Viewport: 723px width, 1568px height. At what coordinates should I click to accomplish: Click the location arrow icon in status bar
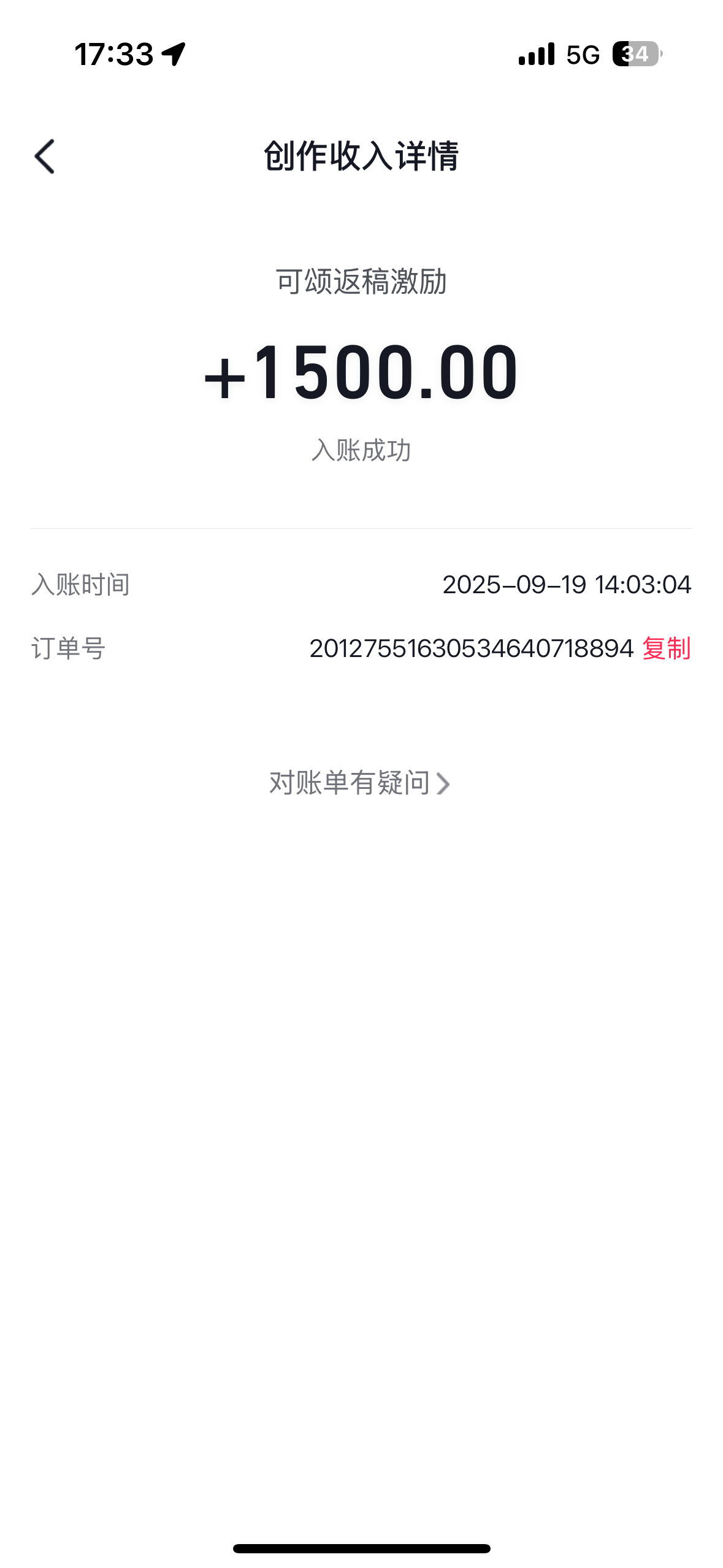172,53
